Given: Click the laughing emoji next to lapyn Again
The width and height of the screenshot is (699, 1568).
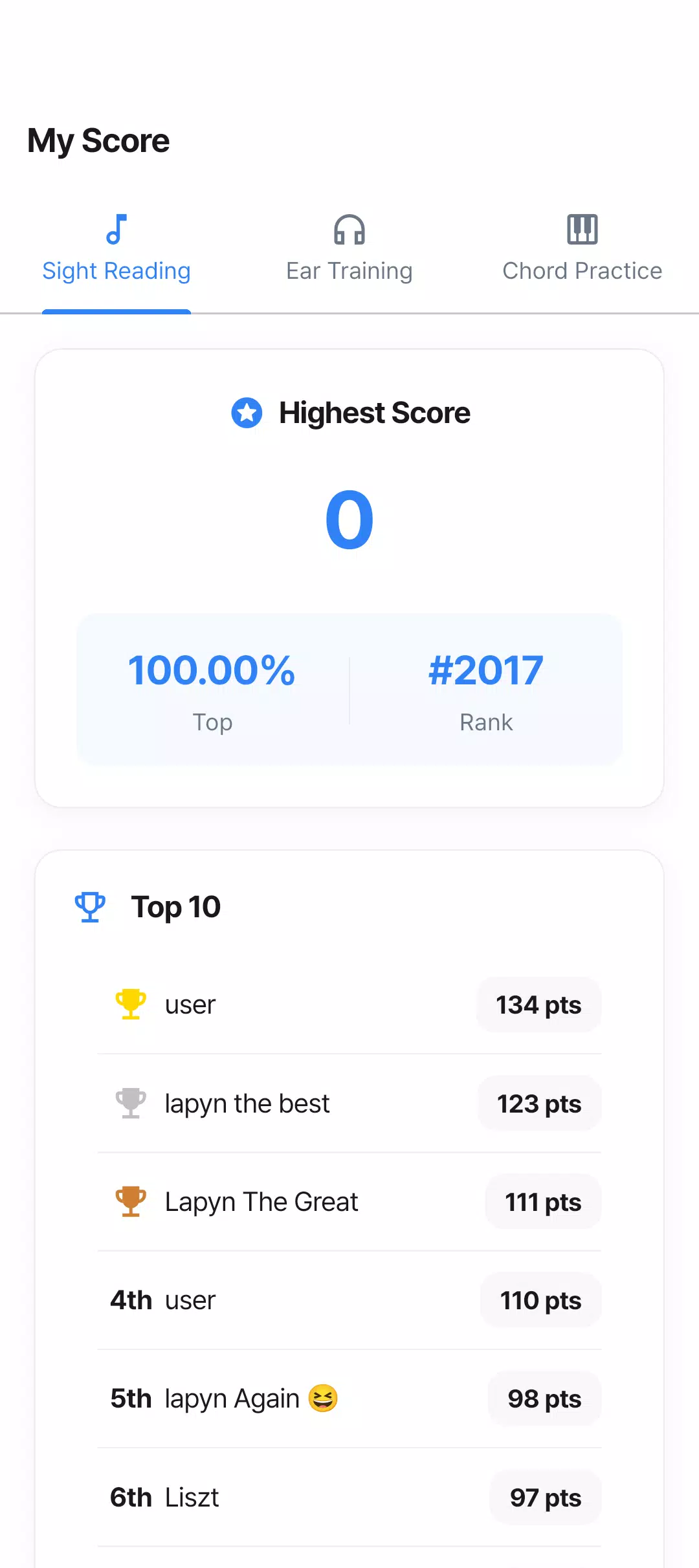Looking at the screenshot, I should 324,1399.
